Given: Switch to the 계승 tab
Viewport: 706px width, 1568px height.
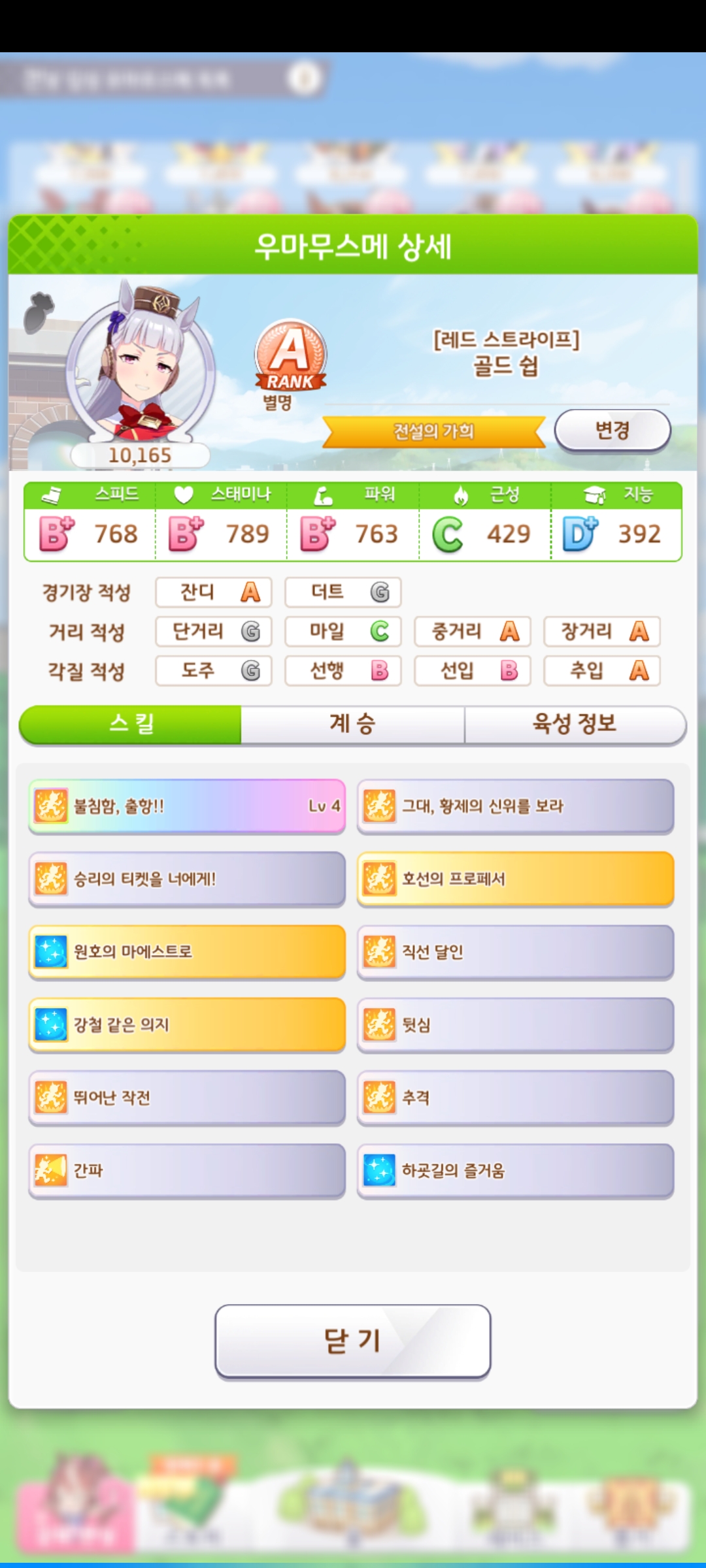Looking at the screenshot, I should tap(352, 724).
